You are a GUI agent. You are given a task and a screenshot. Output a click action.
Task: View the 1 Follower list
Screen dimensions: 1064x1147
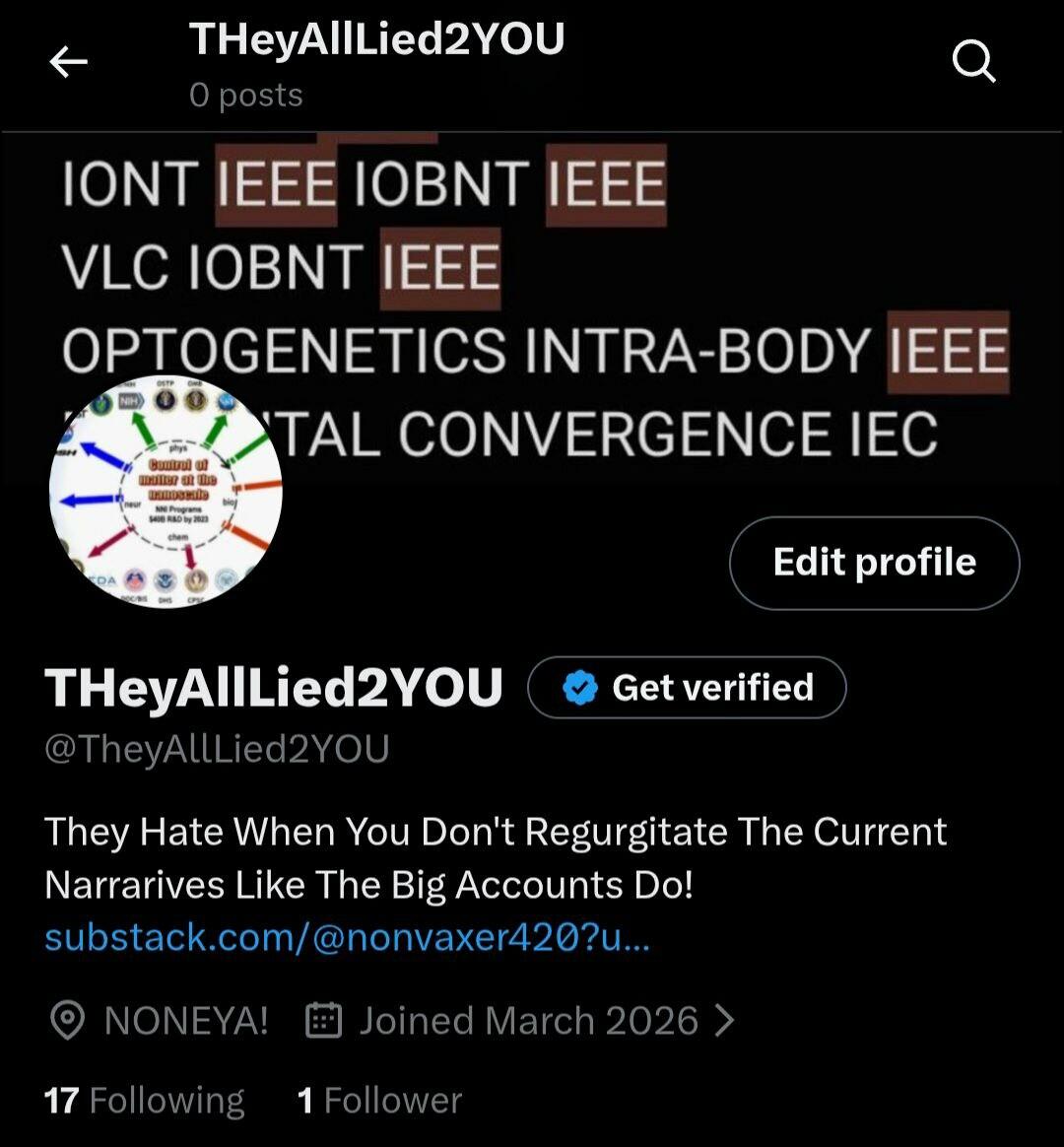[x=379, y=1101]
